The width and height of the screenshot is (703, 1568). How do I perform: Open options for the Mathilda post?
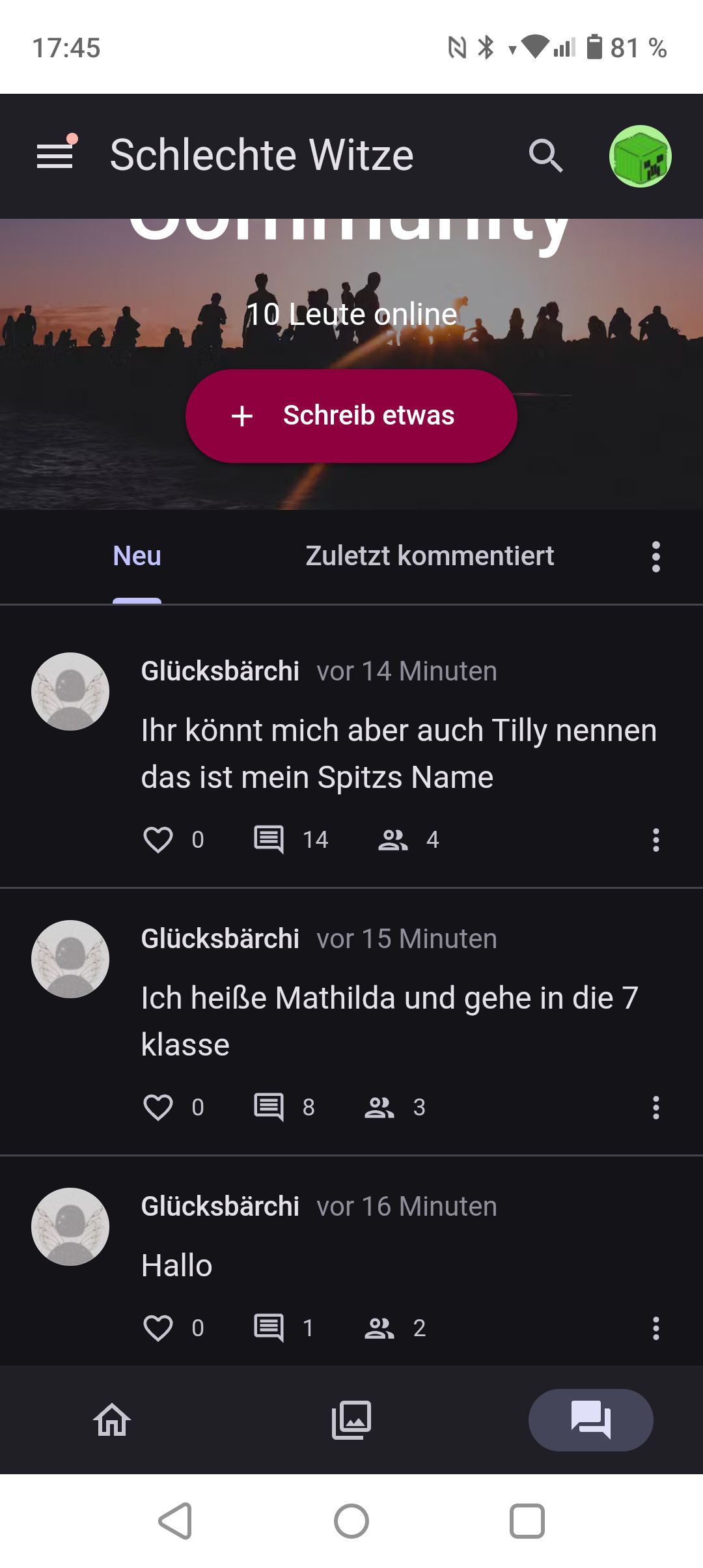[655, 1108]
